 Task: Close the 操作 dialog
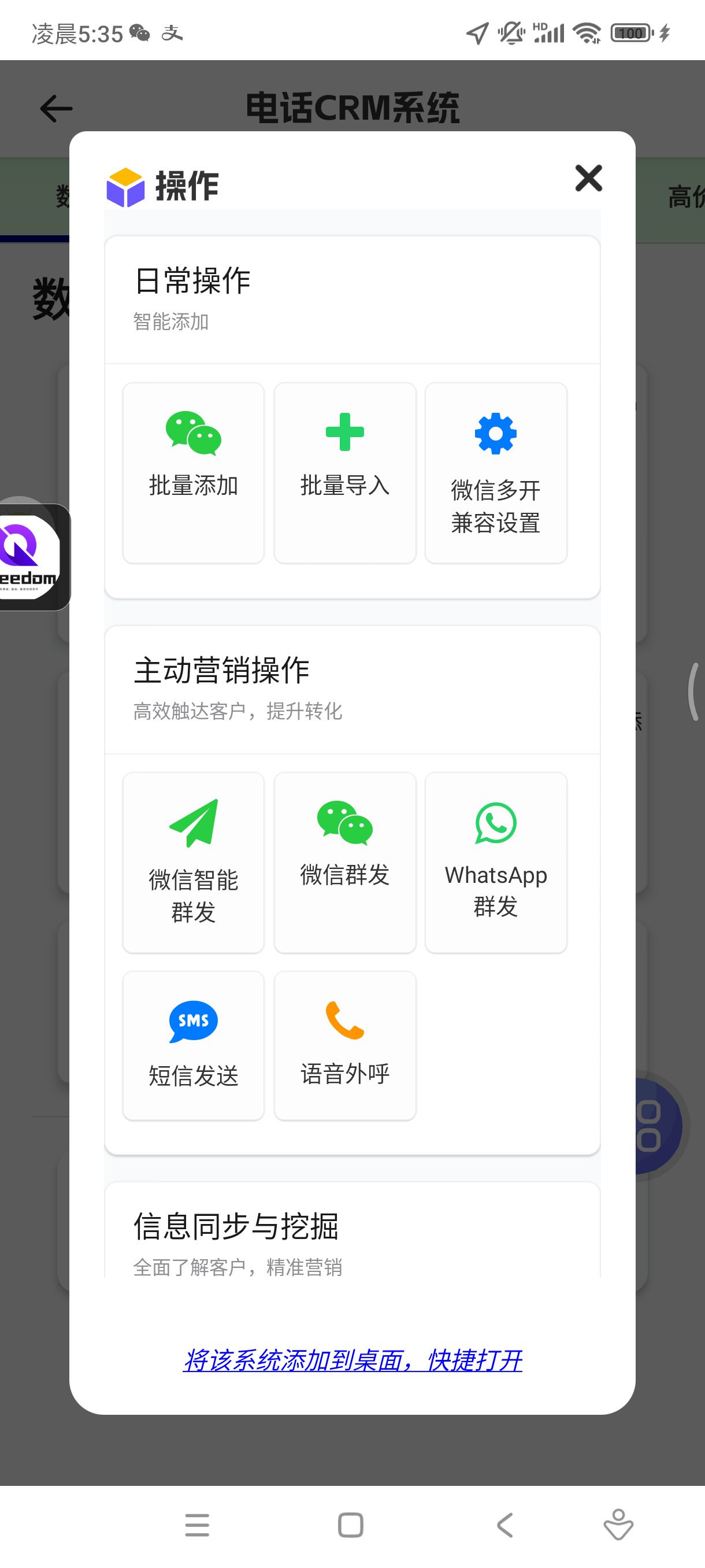588,178
